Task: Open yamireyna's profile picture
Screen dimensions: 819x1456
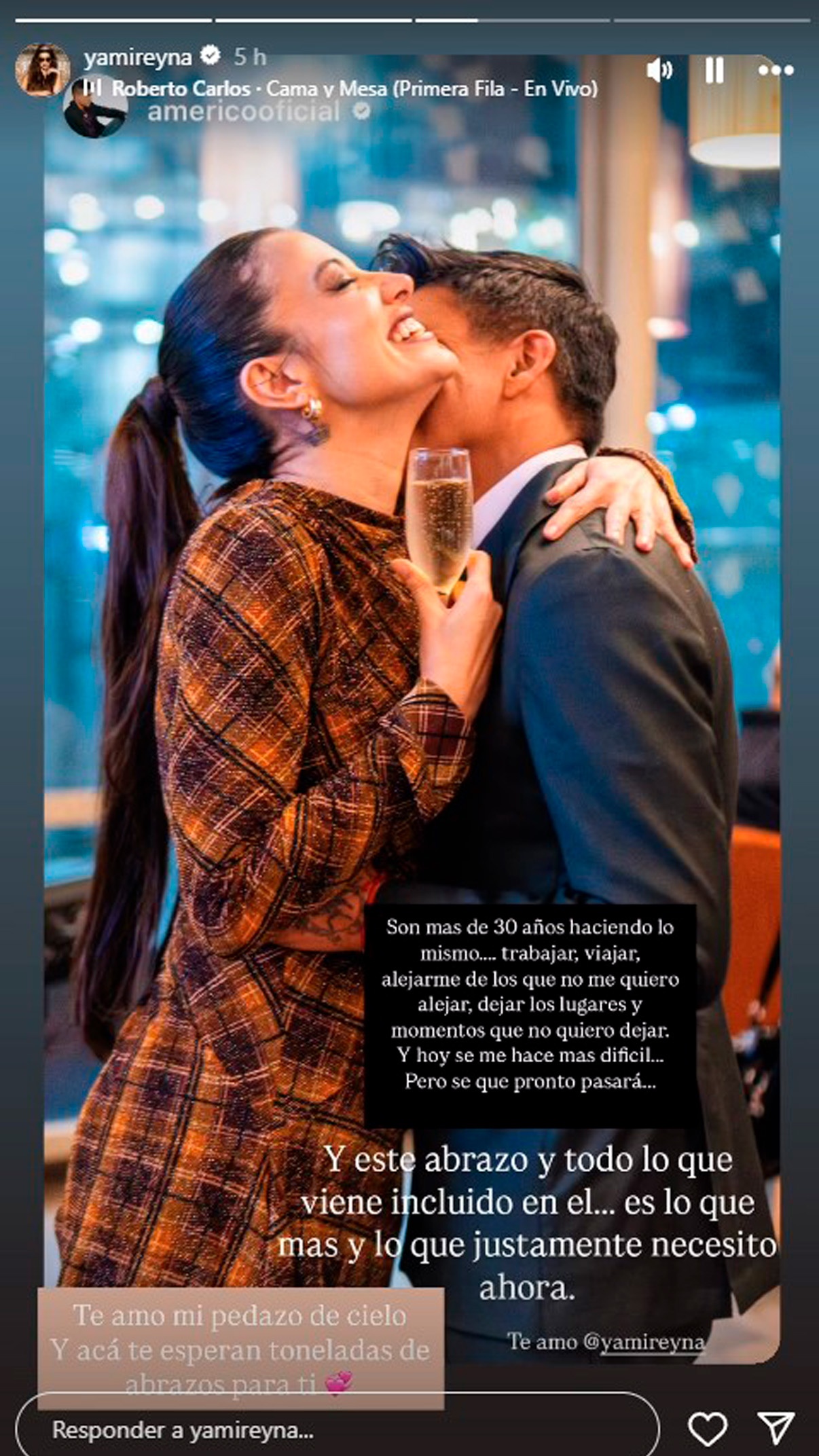Action: pos(43,69)
